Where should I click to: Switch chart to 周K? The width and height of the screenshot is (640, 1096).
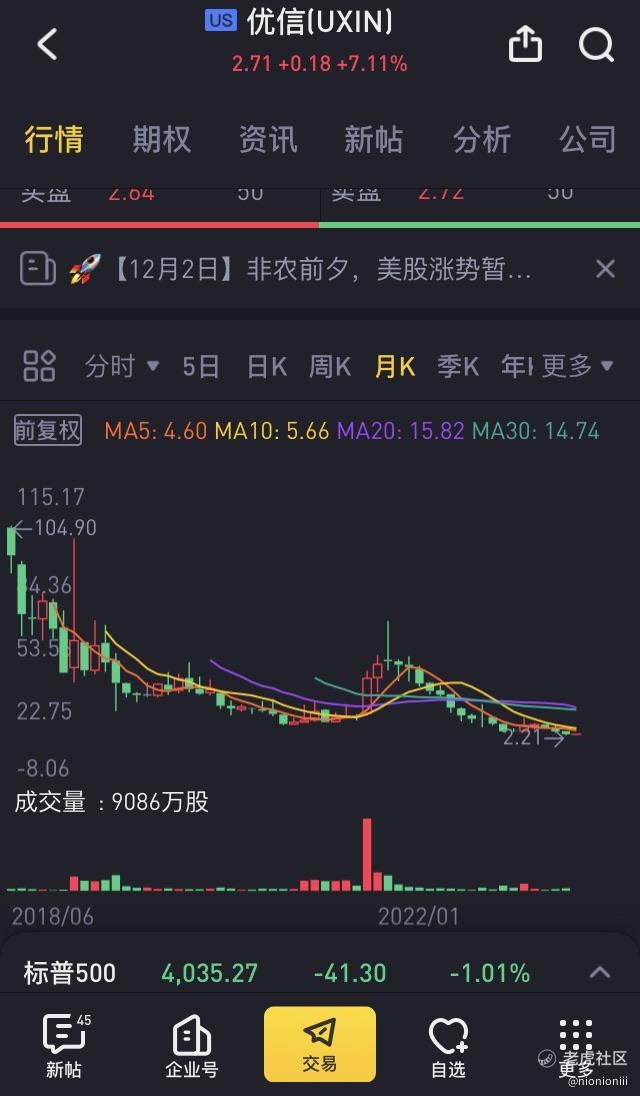(330, 366)
